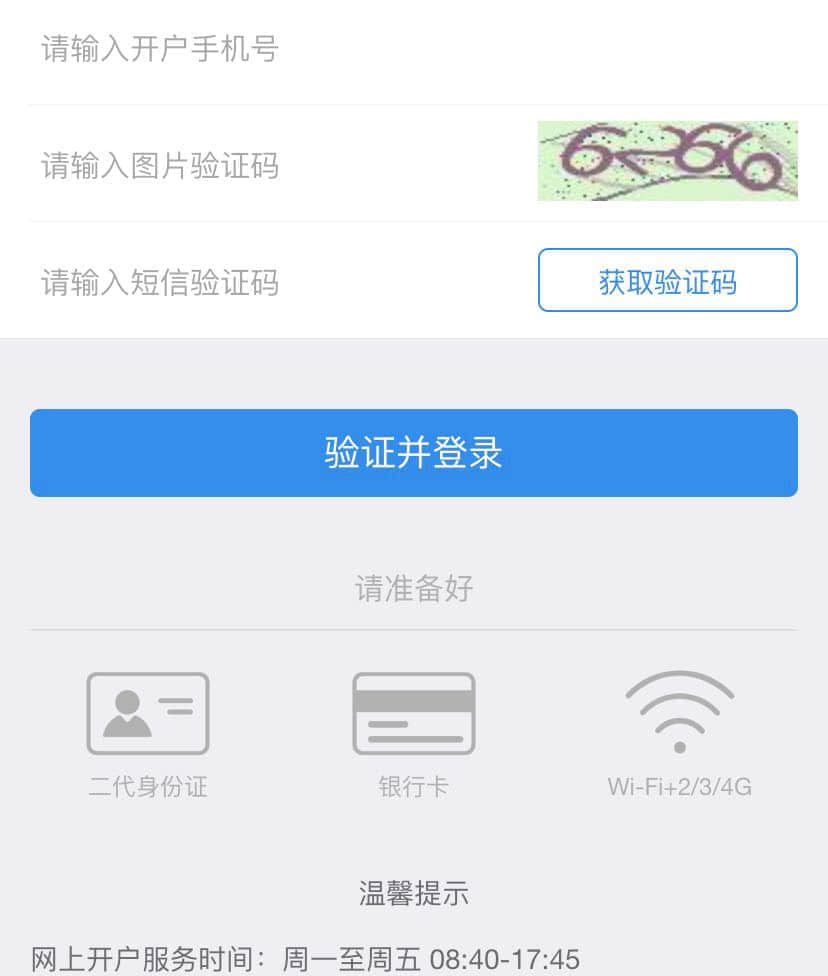
Task: Select the 二代身份证 ID card icon
Action: click(x=147, y=713)
